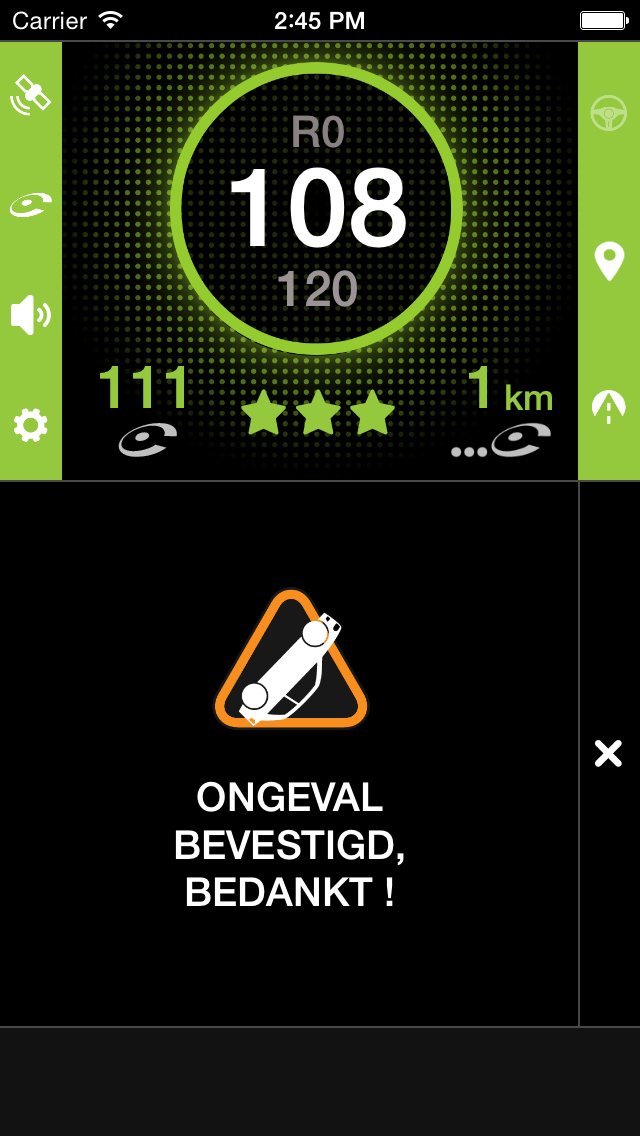
Task: Dismiss the accident confirmed message
Action: pyautogui.click(x=608, y=753)
